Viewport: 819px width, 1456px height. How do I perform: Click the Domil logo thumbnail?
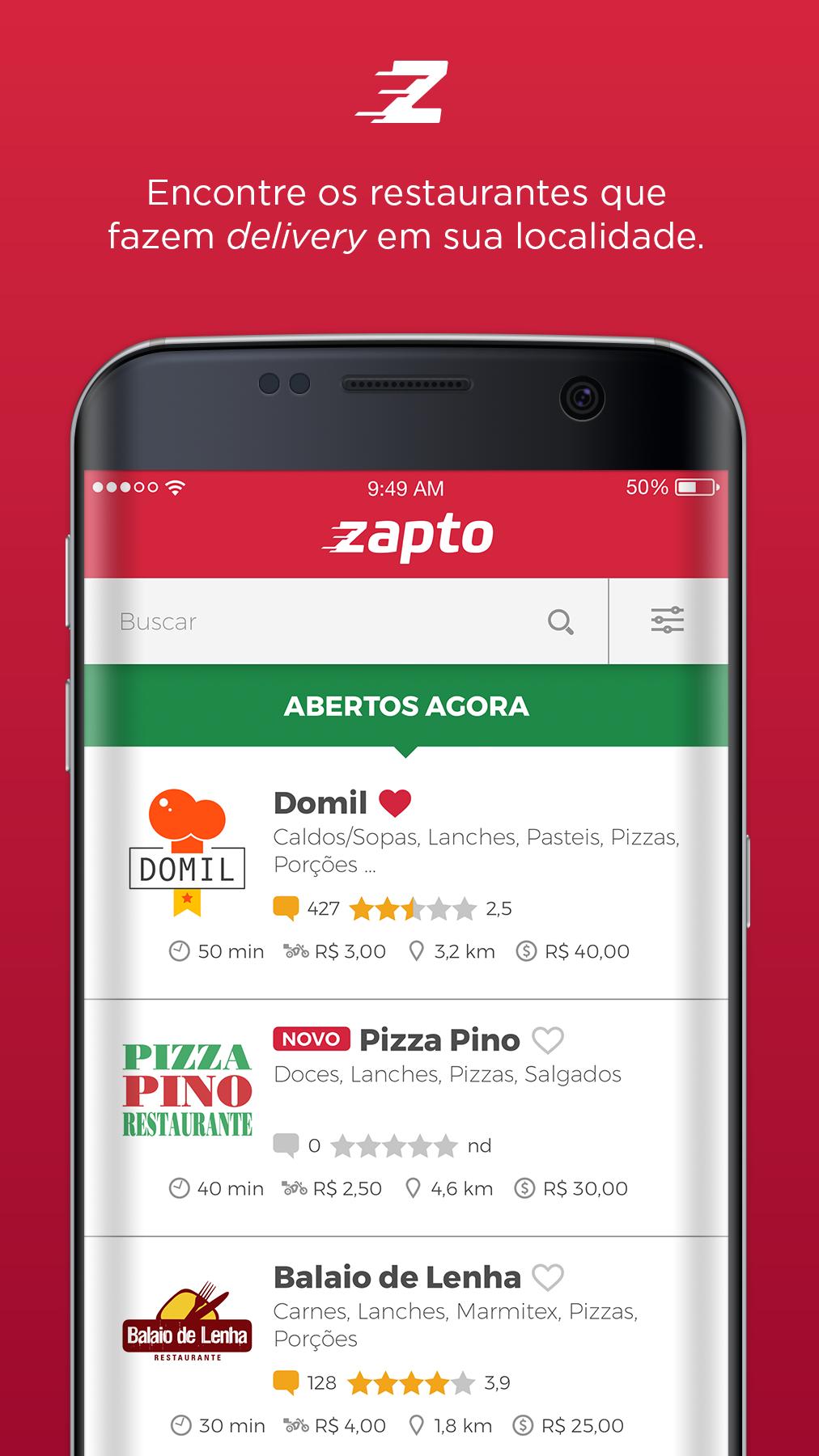(189, 849)
